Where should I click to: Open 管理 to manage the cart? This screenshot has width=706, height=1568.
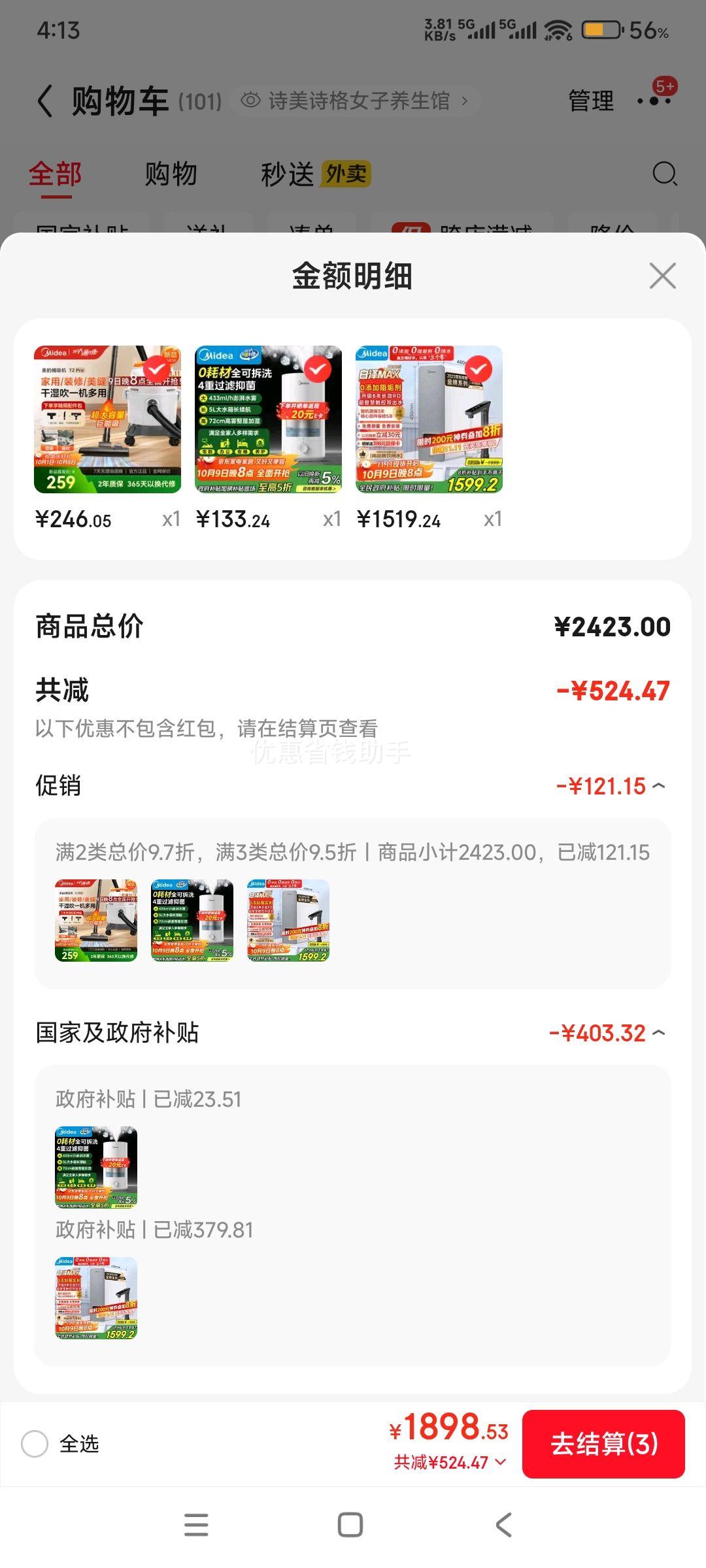(591, 101)
